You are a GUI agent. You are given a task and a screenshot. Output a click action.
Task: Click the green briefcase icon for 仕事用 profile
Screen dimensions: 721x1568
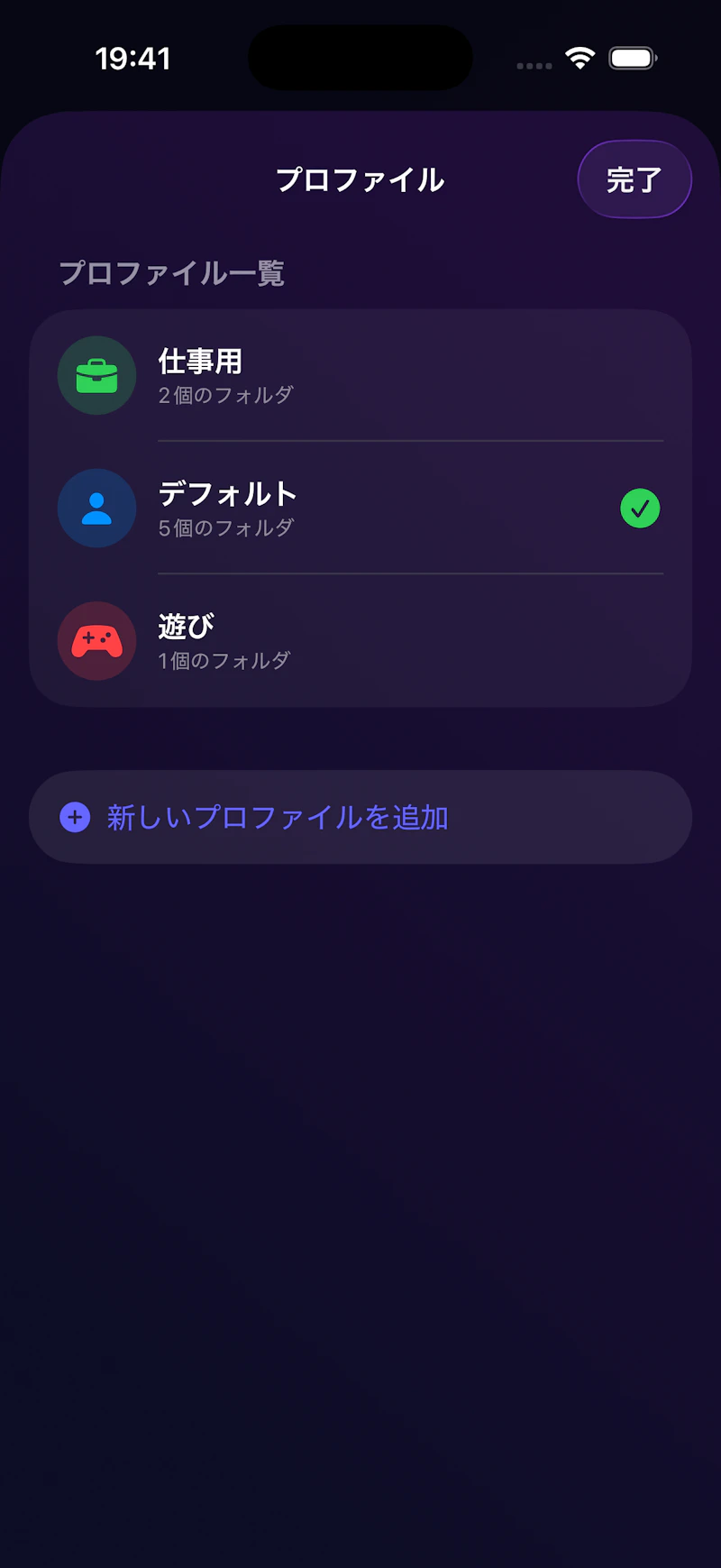coord(96,375)
